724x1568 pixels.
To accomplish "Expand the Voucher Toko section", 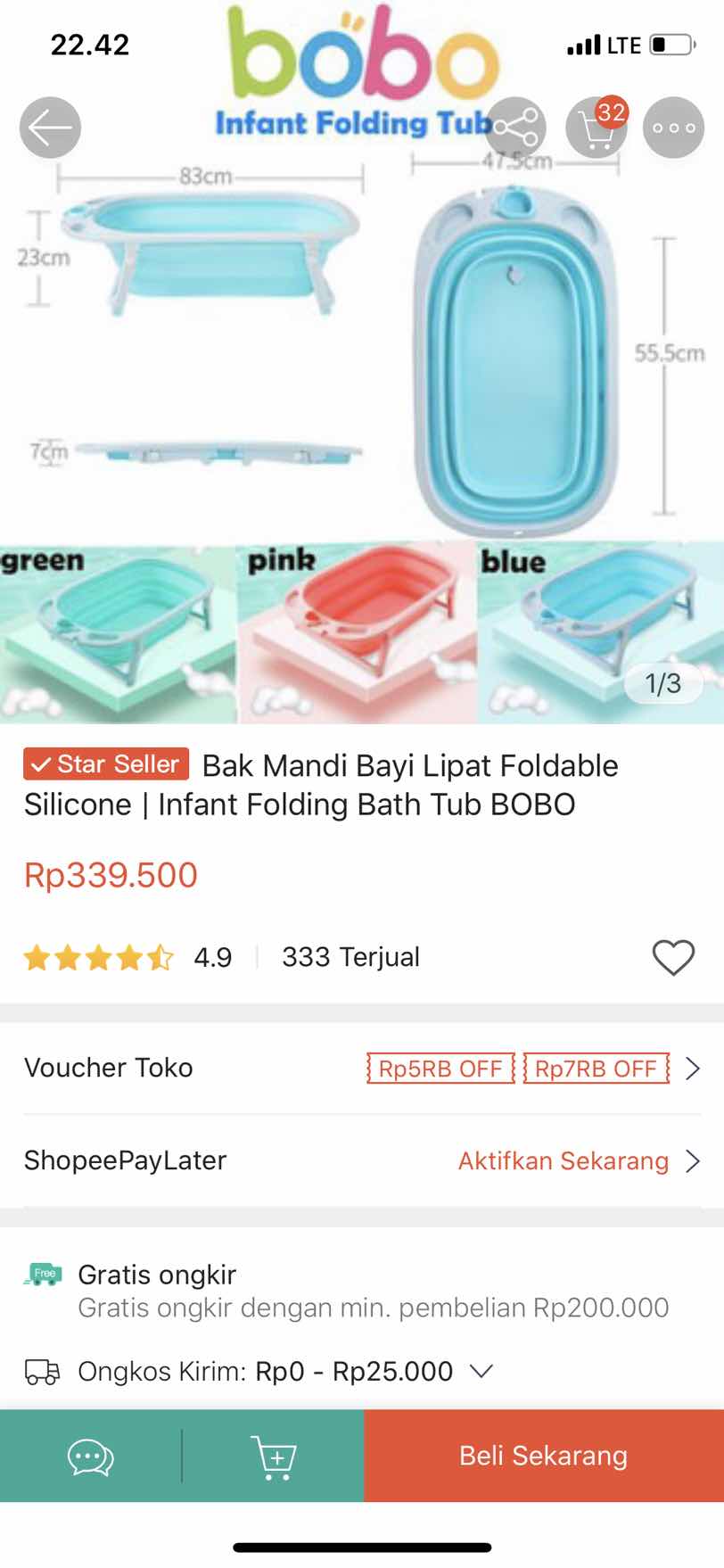I will tap(692, 1068).
